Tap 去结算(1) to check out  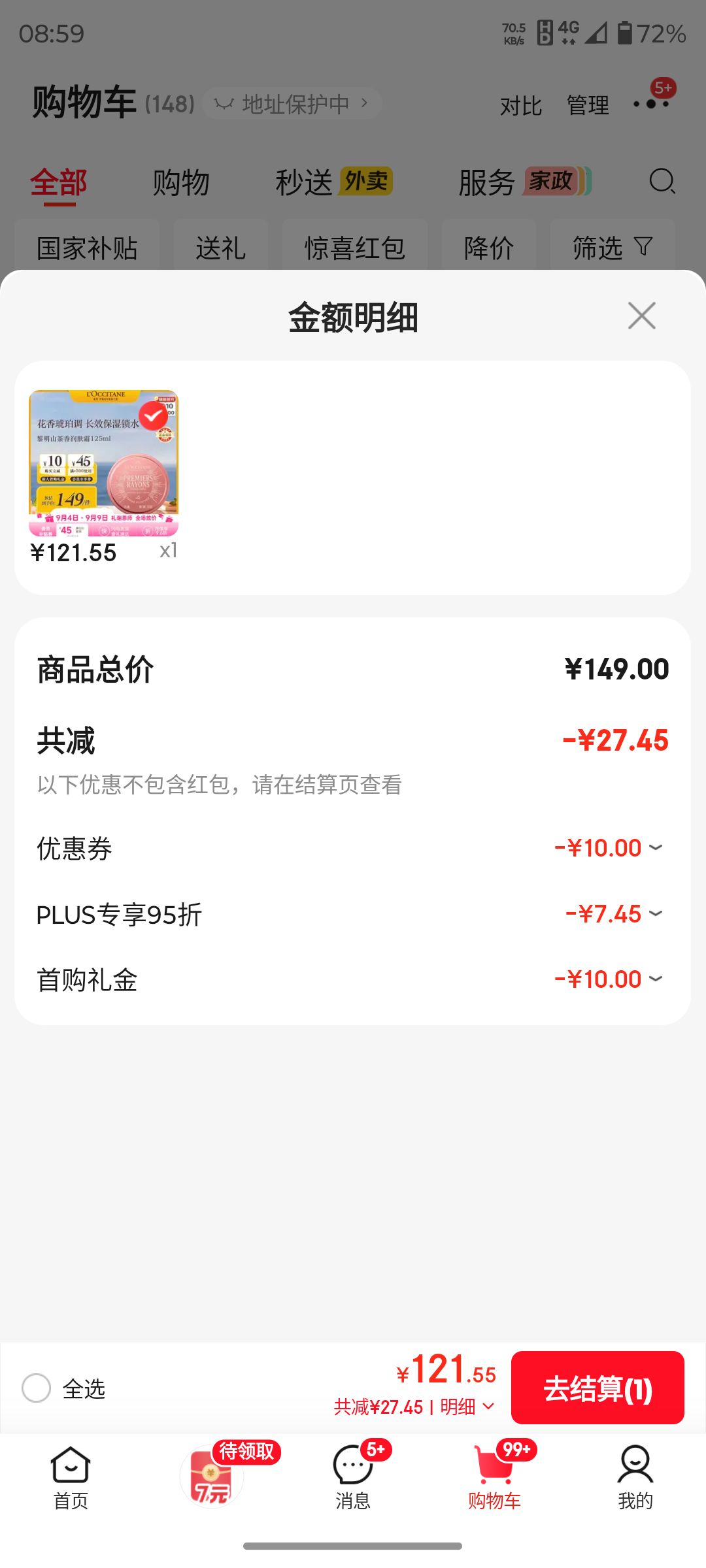pyautogui.click(x=597, y=1388)
